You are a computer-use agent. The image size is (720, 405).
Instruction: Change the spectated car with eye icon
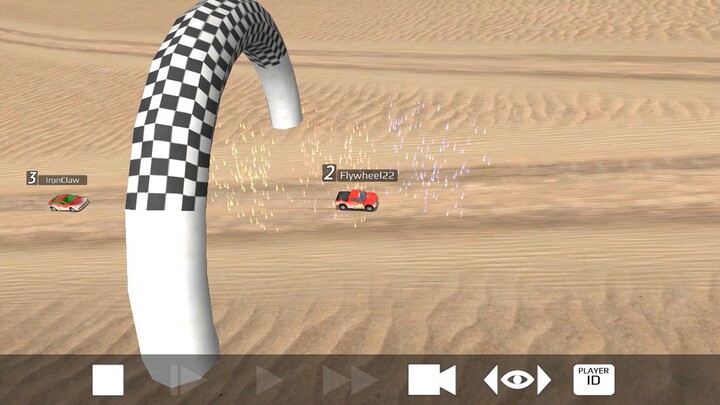pyautogui.click(x=517, y=380)
